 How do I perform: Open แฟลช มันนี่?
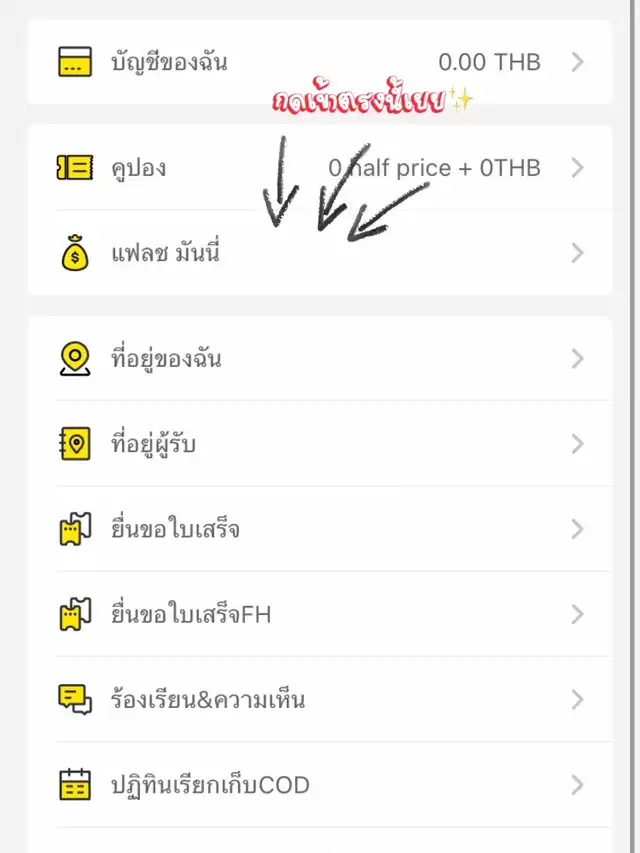320,254
